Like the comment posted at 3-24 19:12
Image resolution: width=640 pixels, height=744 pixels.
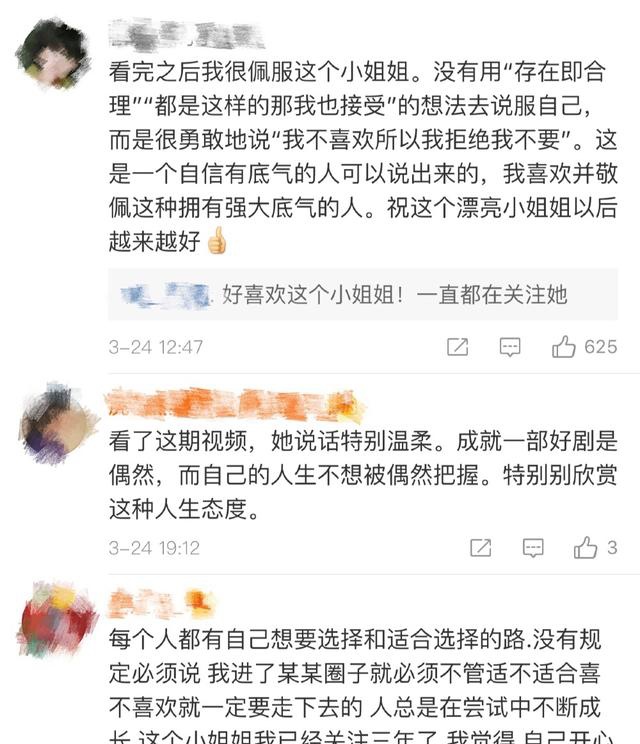click(x=585, y=548)
